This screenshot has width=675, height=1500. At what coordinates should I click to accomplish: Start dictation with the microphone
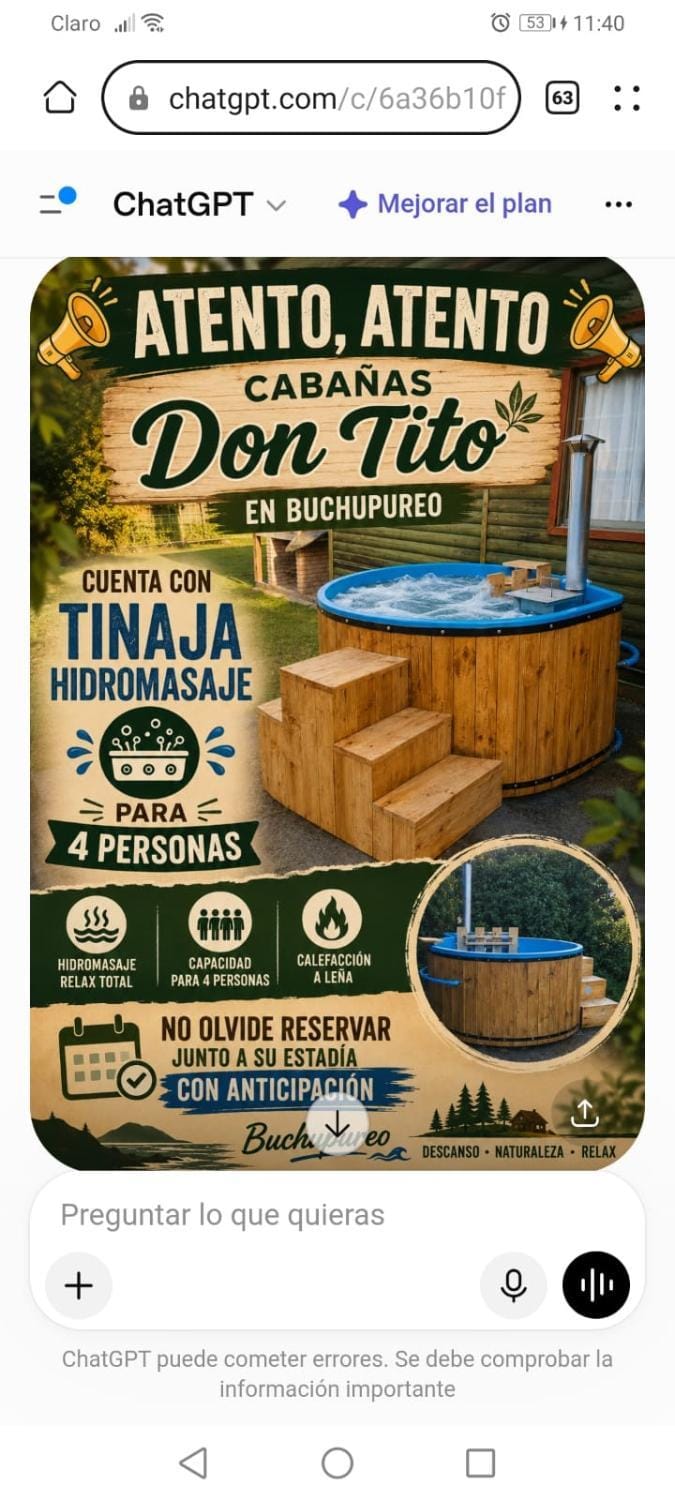(514, 1286)
